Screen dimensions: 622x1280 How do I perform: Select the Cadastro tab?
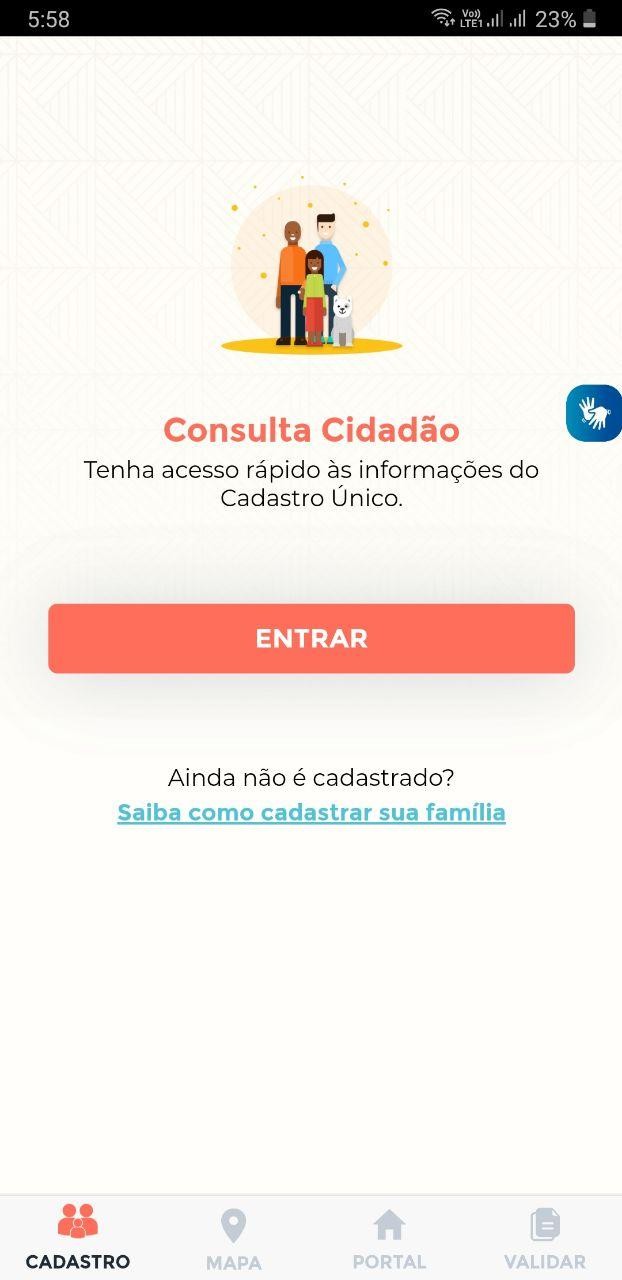click(x=78, y=1238)
